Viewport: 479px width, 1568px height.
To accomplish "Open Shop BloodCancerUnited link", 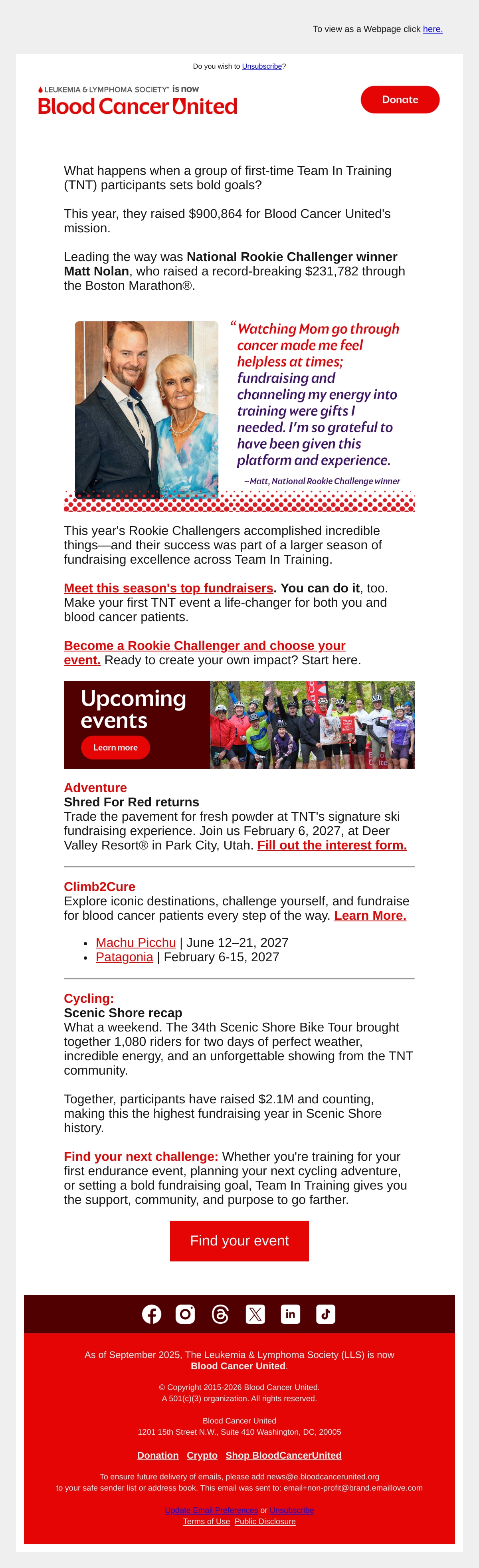I will 284,1455.
